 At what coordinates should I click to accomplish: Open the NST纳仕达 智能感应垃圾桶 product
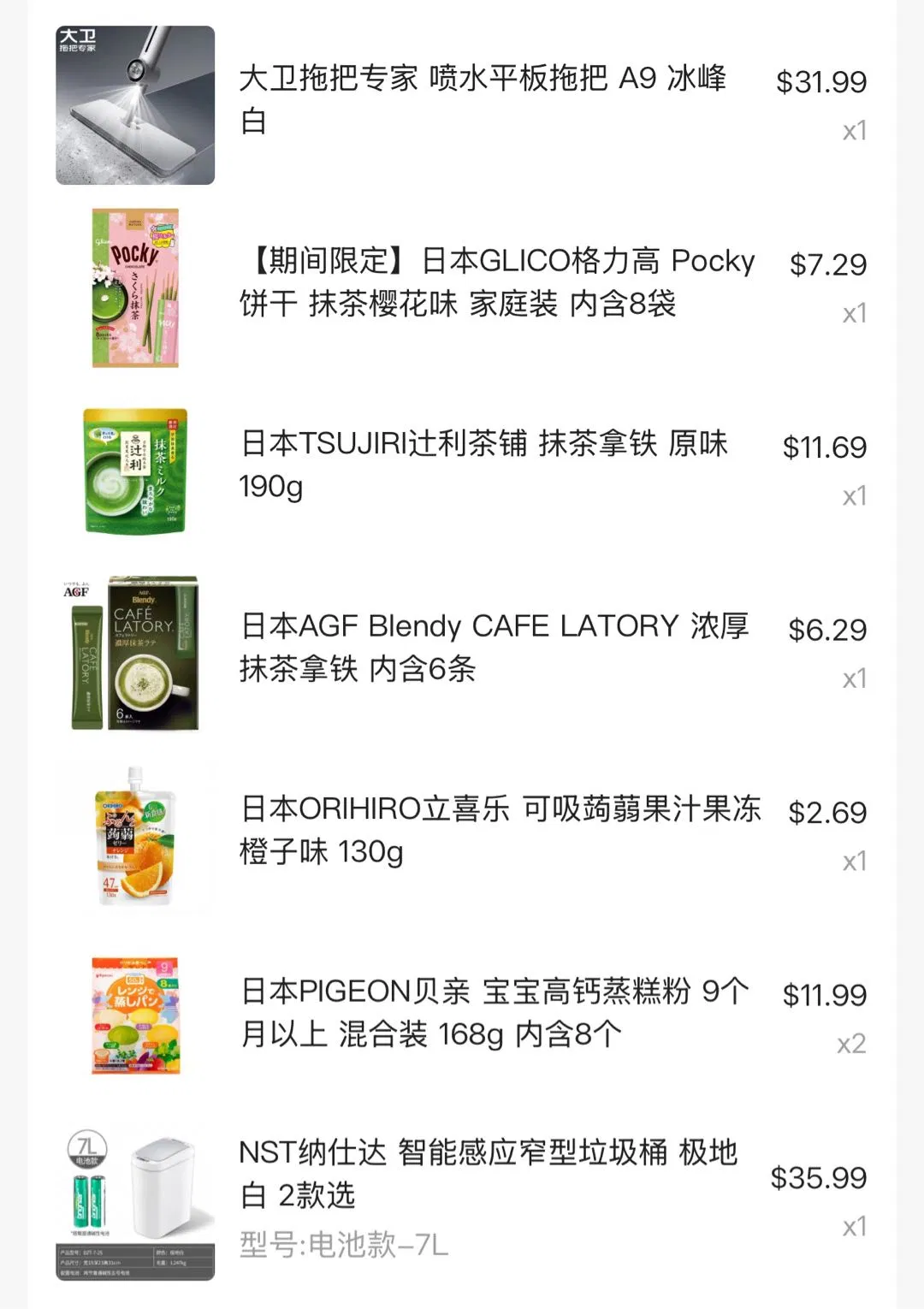click(x=488, y=1173)
